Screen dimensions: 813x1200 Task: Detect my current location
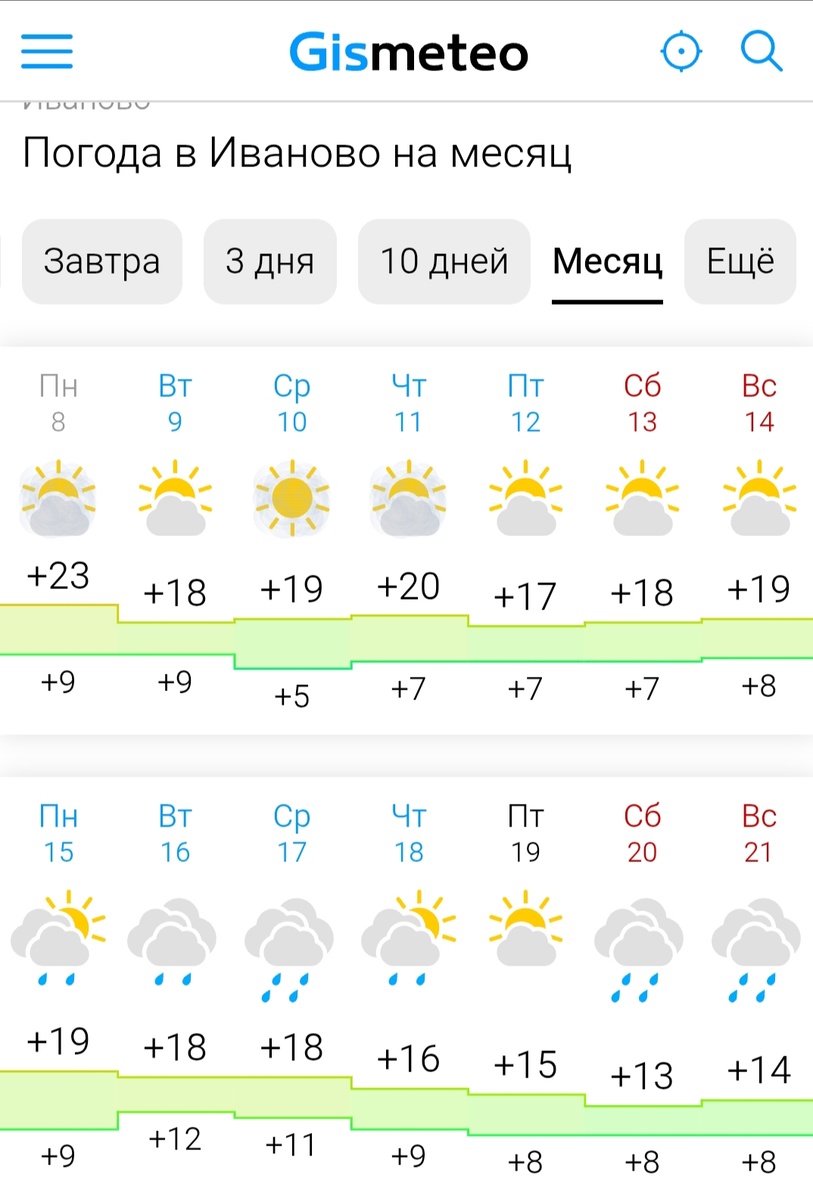[681, 51]
